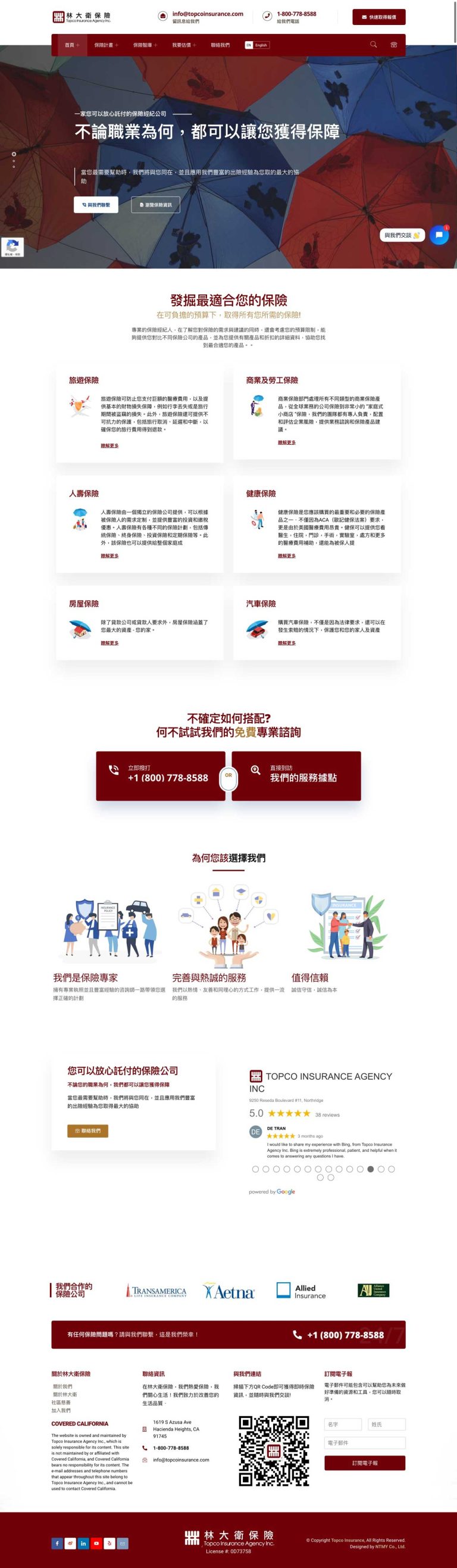Tap the 名字 first name field
The width and height of the screenshot is (457, 1568).
[x=343, y=1425]
